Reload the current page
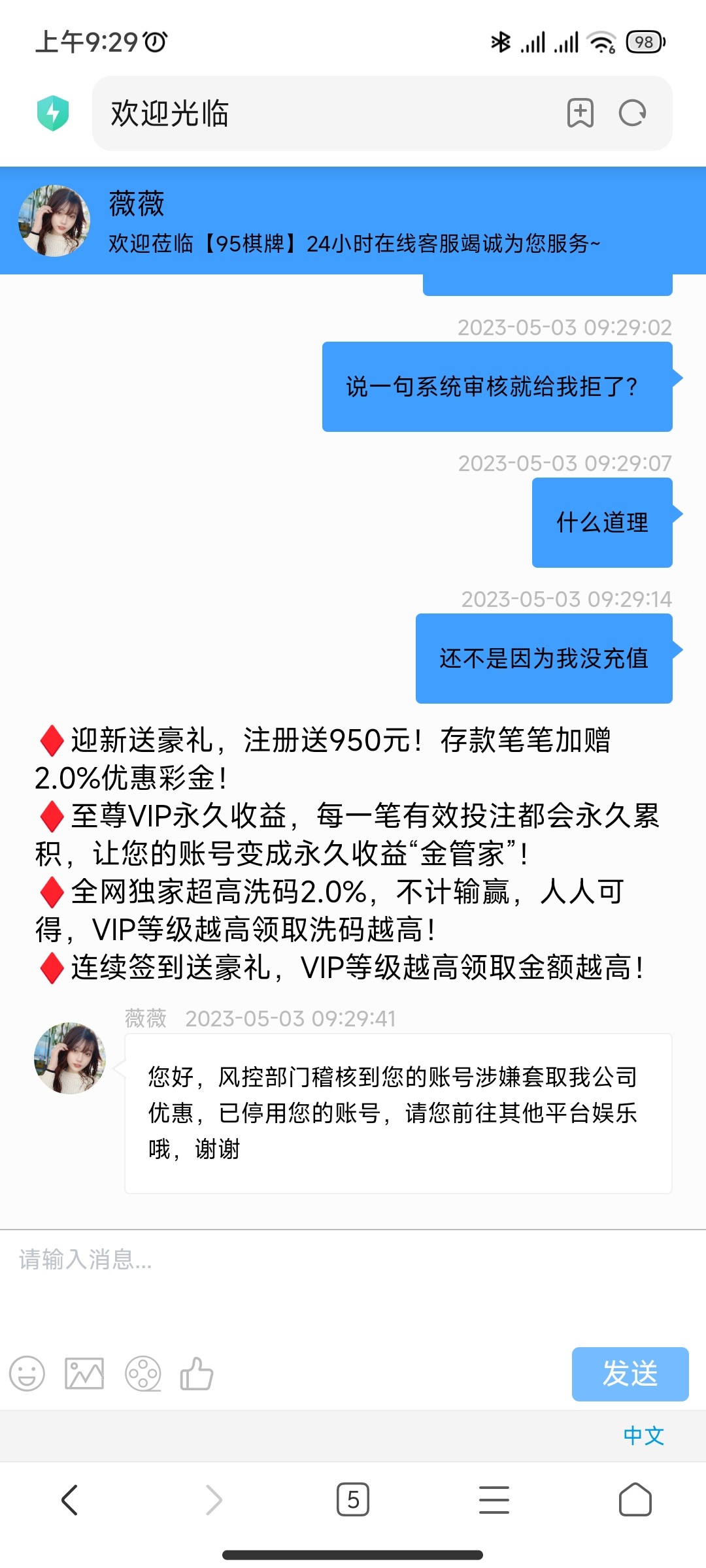 632,113
